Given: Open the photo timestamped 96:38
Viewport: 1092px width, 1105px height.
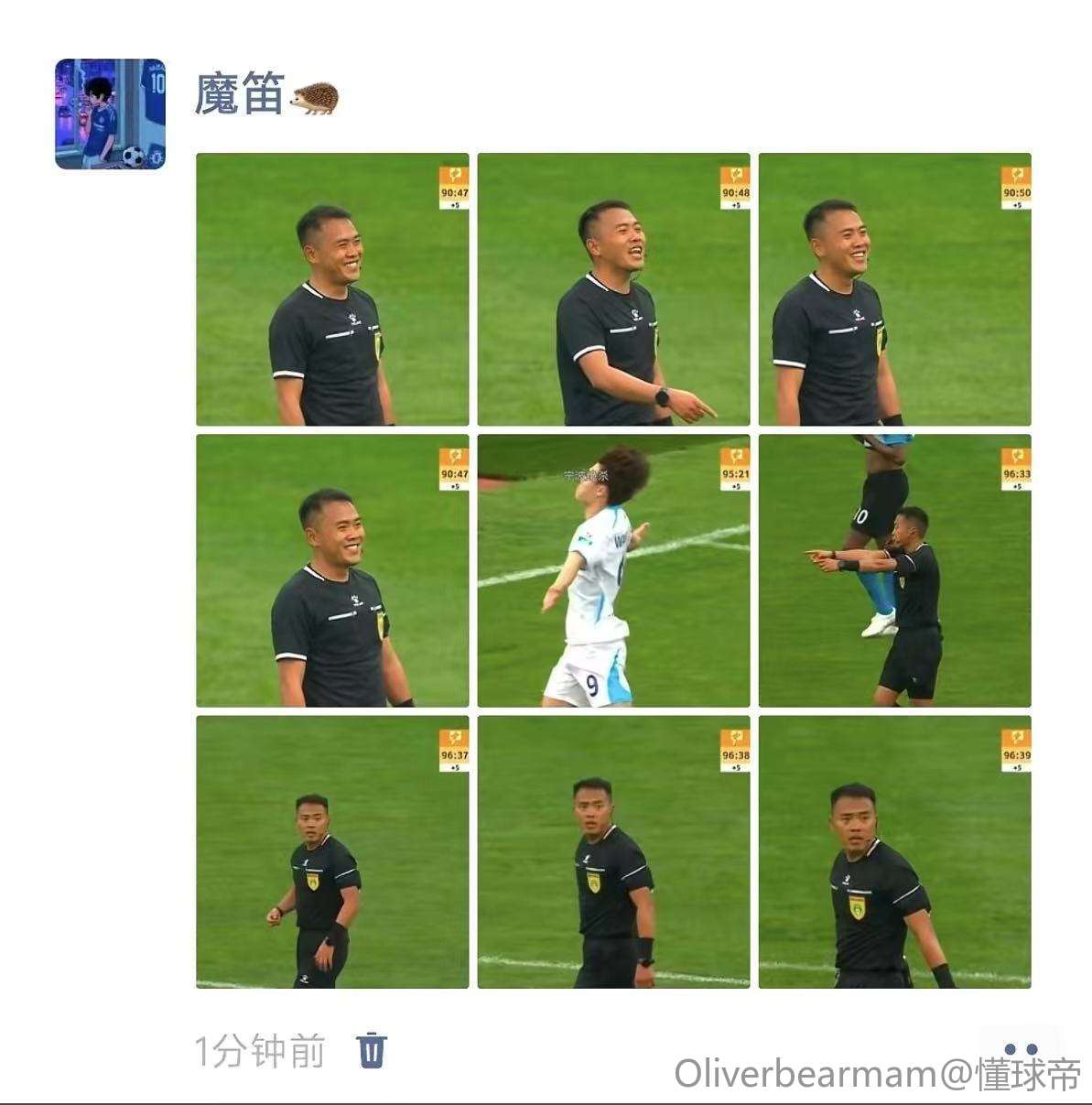Looking at the screenshot, I should [613, 851].
